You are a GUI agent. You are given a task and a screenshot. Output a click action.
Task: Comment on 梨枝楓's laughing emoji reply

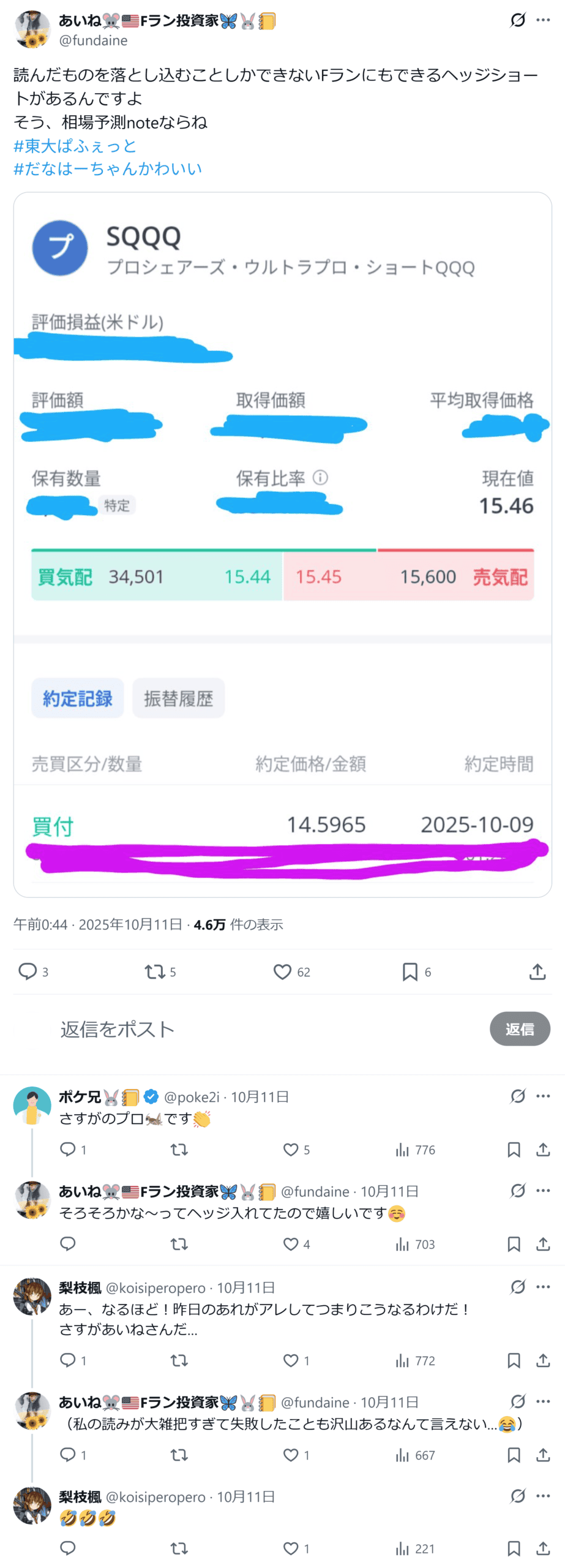(68, 1548)
